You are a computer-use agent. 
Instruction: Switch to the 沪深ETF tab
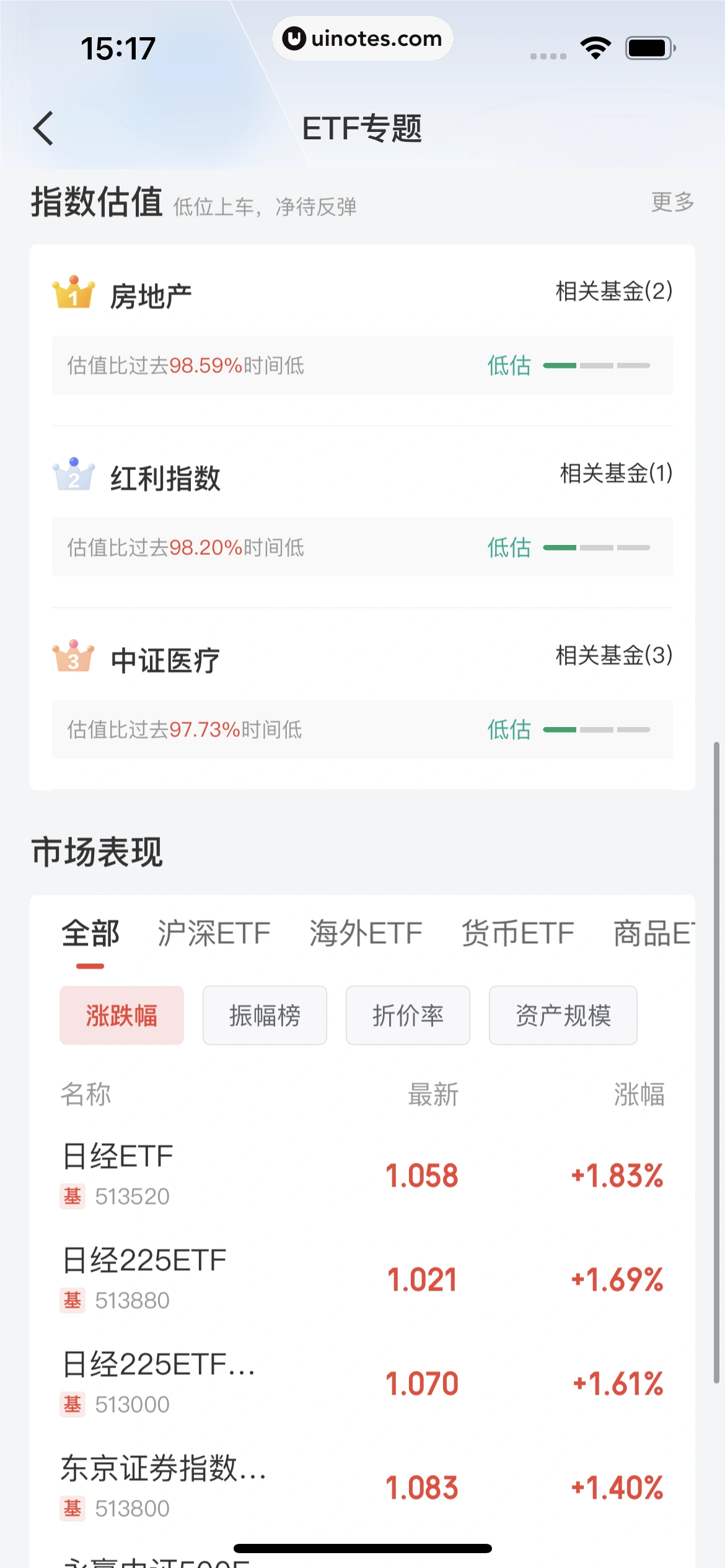[x=214, y=934]
